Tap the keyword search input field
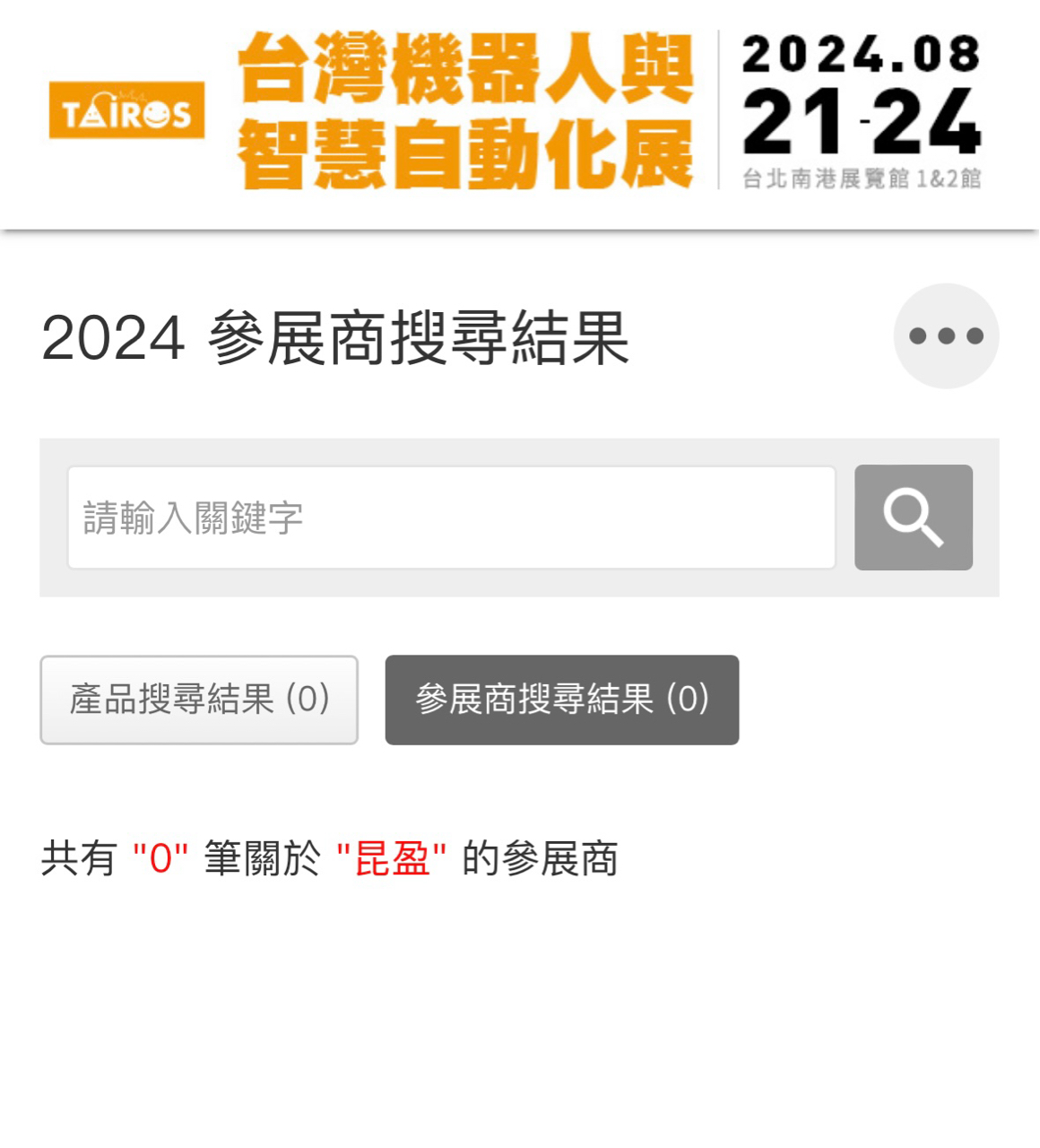This screenshot has width=1040, height=1148. (452, 517)
